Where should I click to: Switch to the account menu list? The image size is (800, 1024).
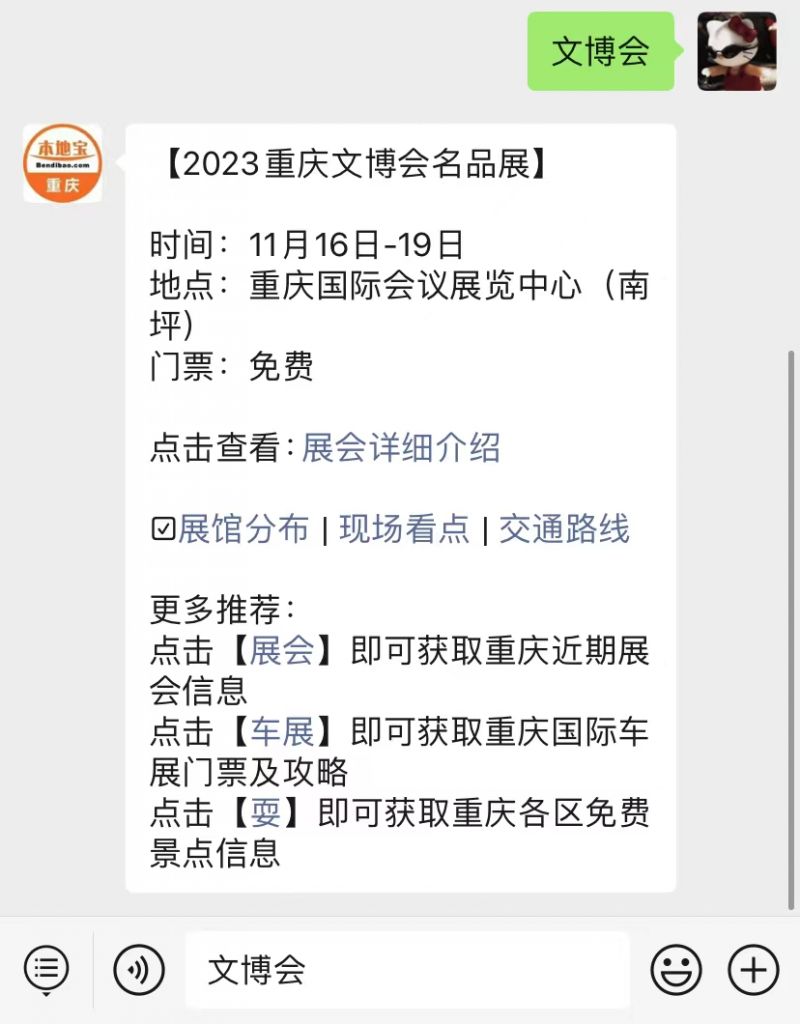tap(46, 969)
